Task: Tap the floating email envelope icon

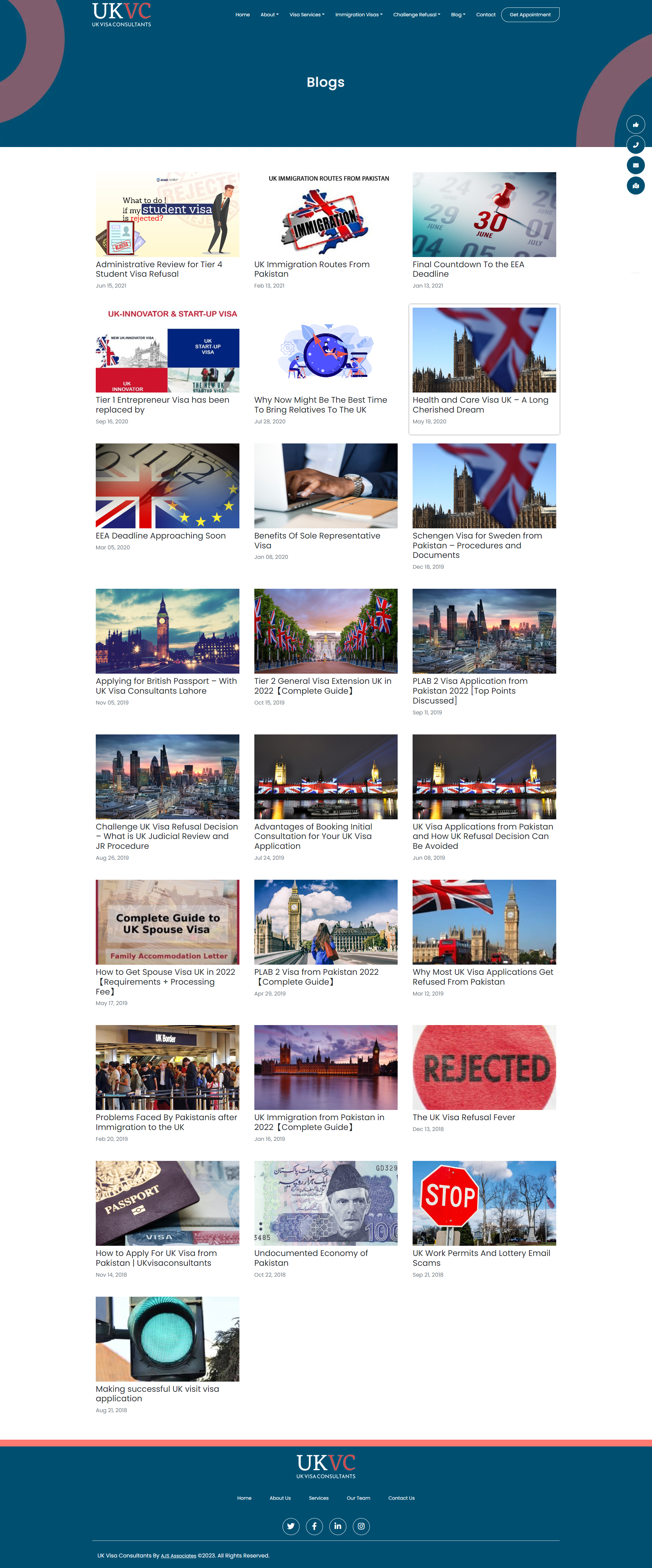Action: coord(635,165)
